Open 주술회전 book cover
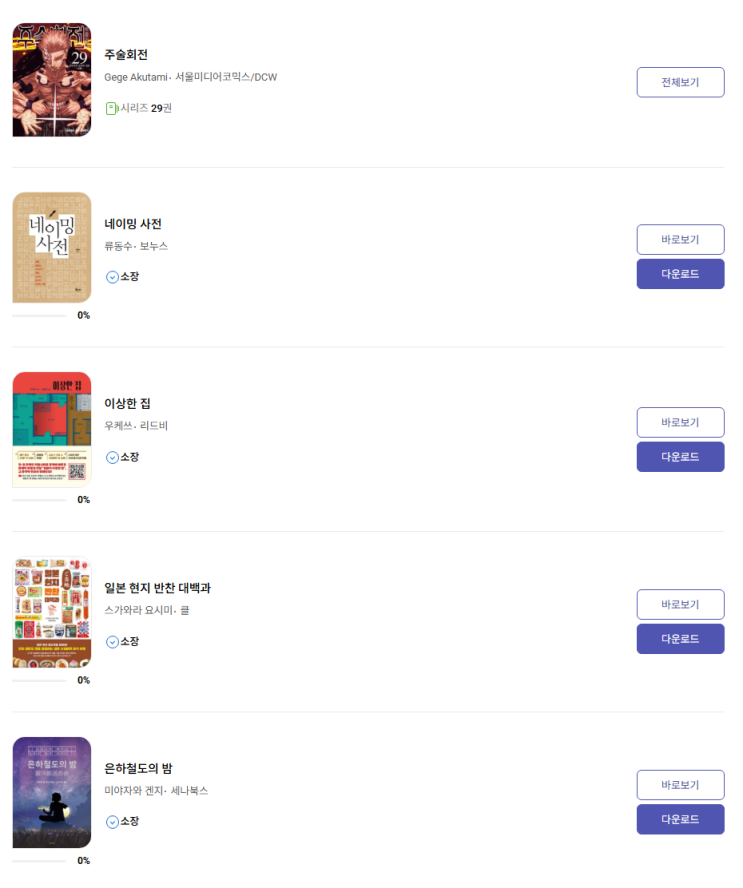The width and height of the screenshot is (743, 888). (52, 80)
